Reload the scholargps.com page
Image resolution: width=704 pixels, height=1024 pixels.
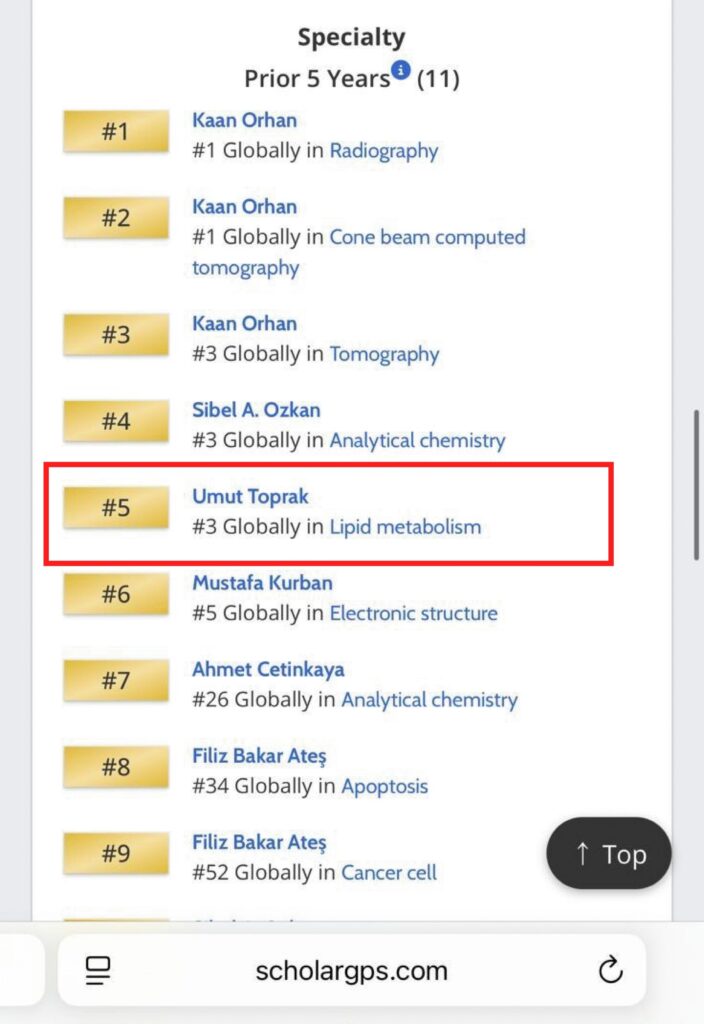[x=610, y=969]
